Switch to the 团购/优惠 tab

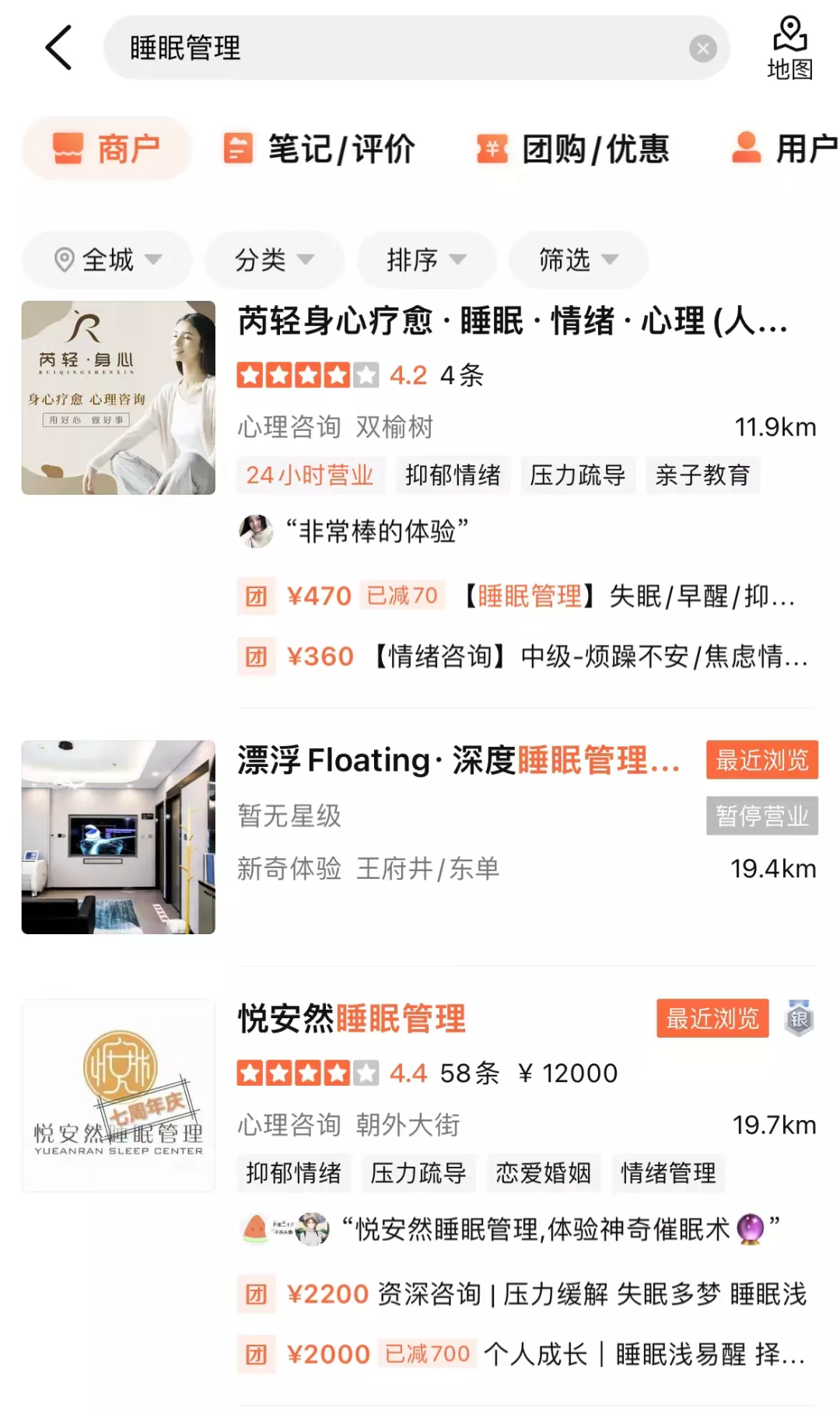(x=573, y=149)
